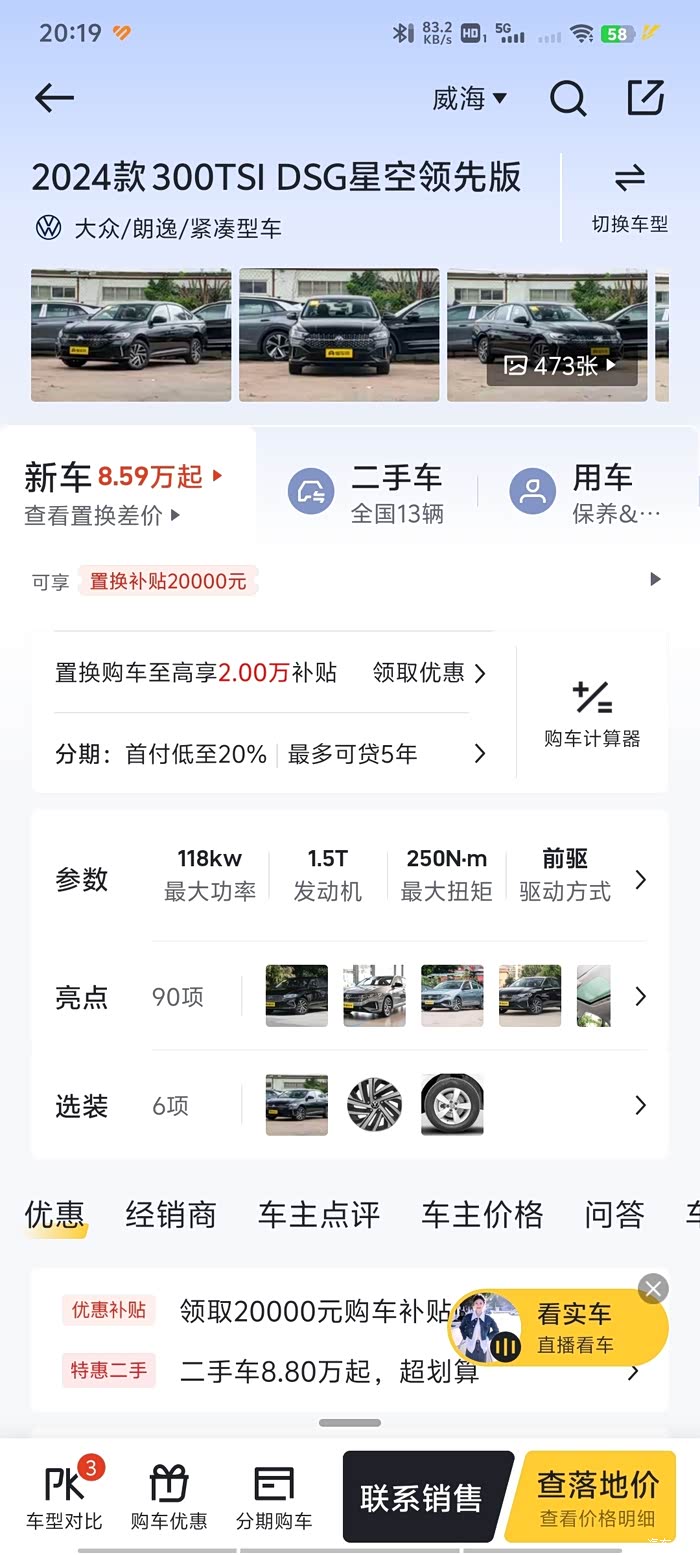
Task: Check the final price via 查落地价
Action: pos(598,1496)
